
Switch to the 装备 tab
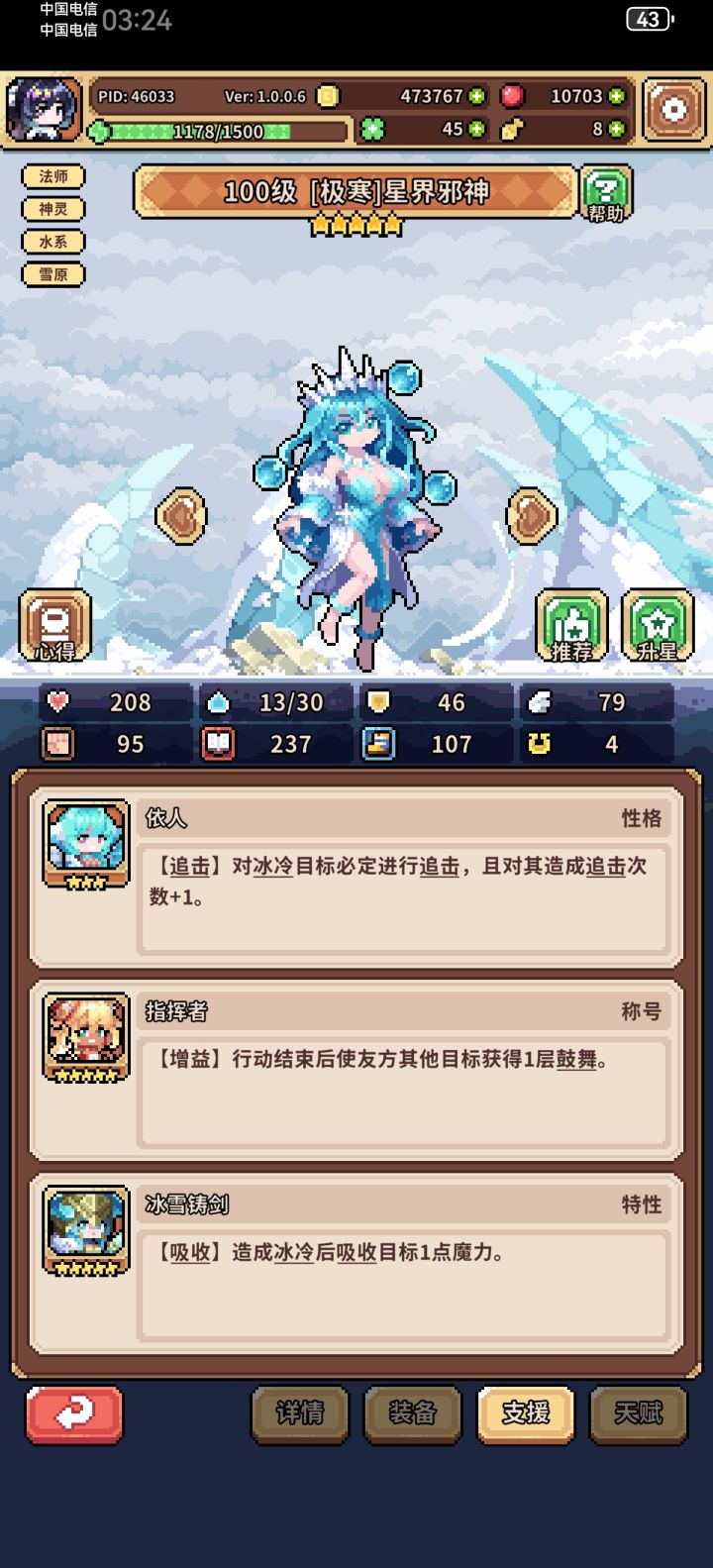pos(412,1415)
